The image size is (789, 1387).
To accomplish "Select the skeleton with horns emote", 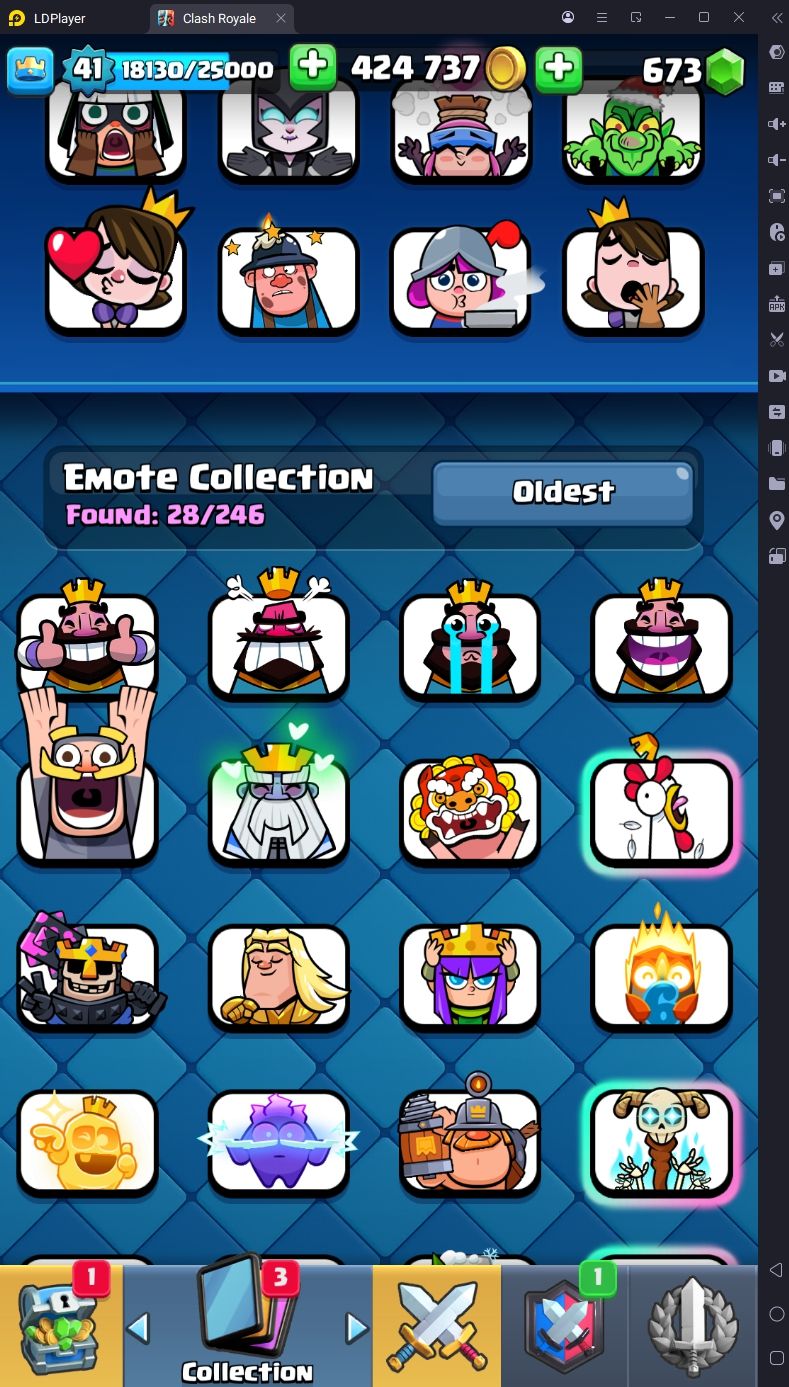I will (662, 1142).
